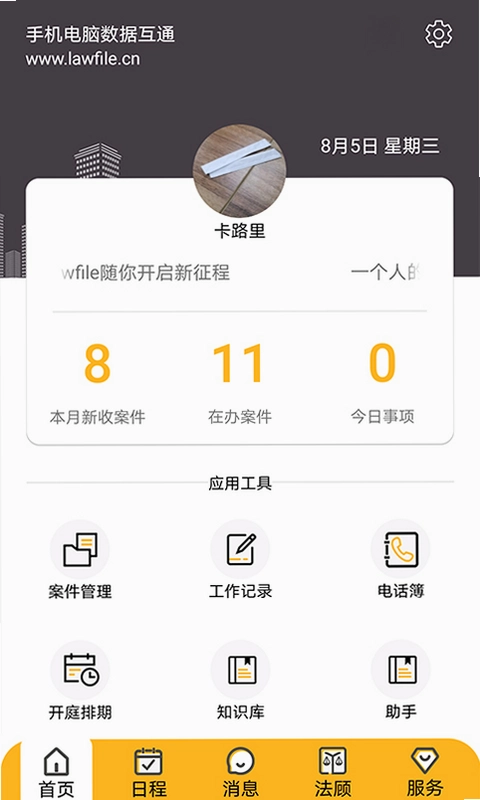Open 案件管理 tool
This screenshot has height=800, width=480.
click(x=80, y=560)
